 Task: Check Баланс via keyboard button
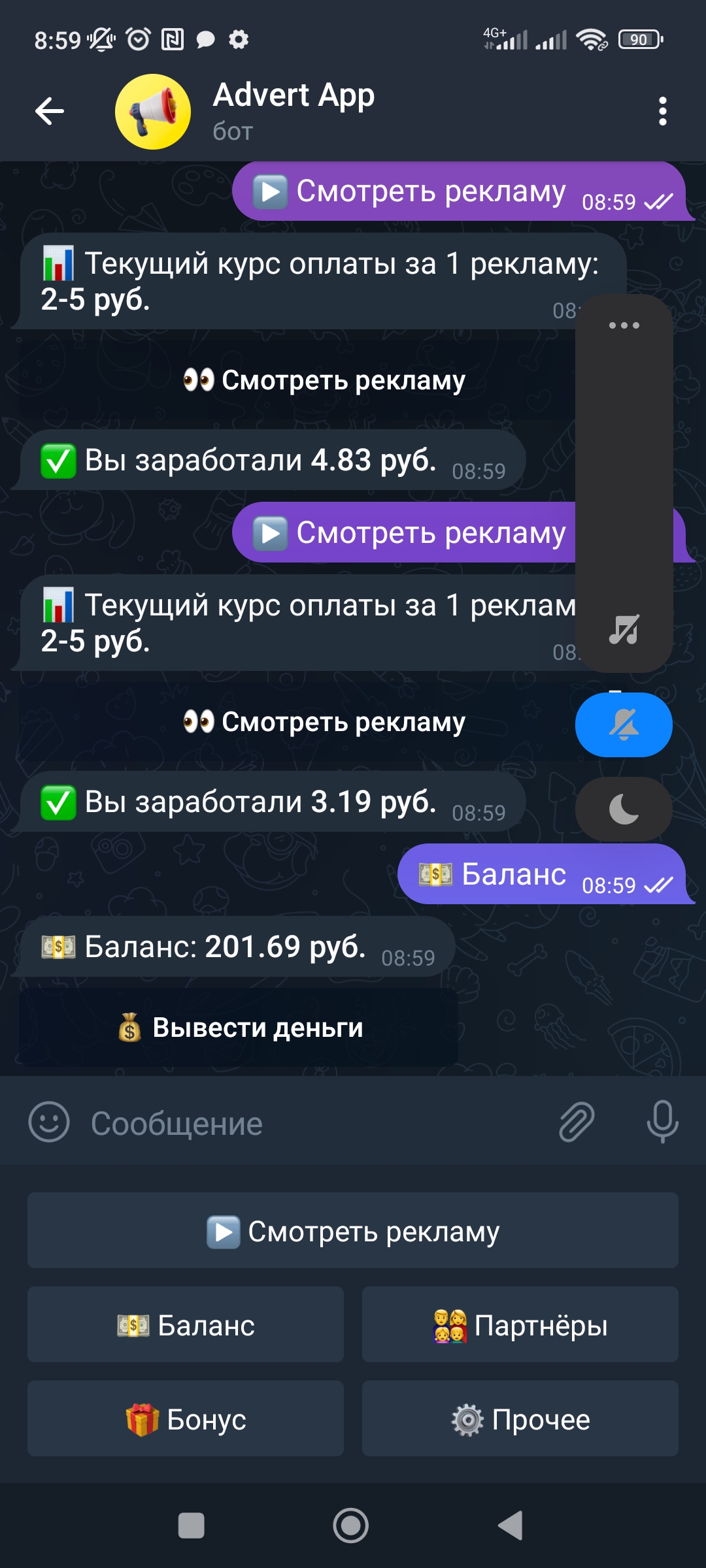186,1325
